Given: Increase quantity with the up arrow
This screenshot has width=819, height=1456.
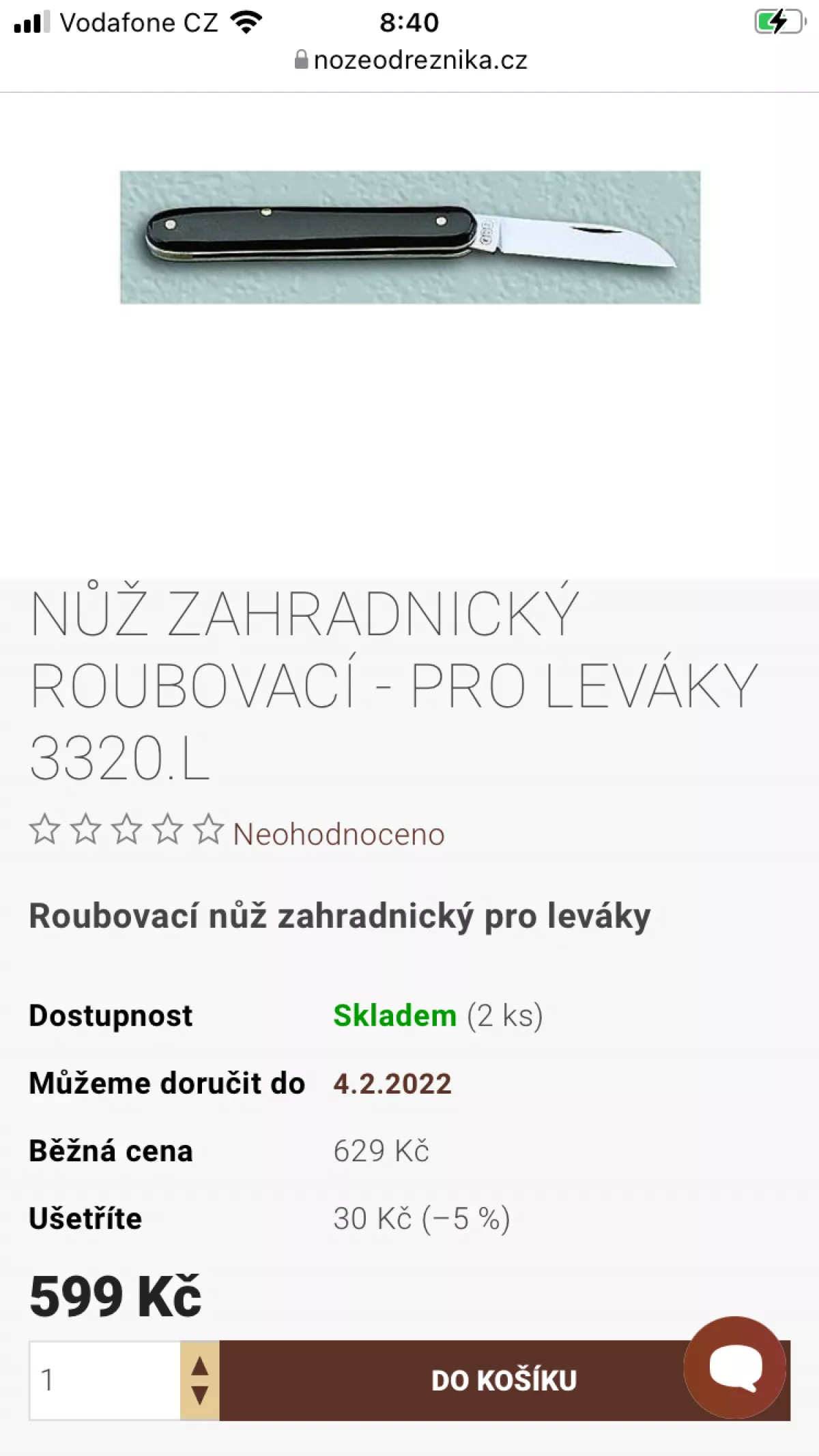Looking at the screenshot, I should [x=199, y=1365].
